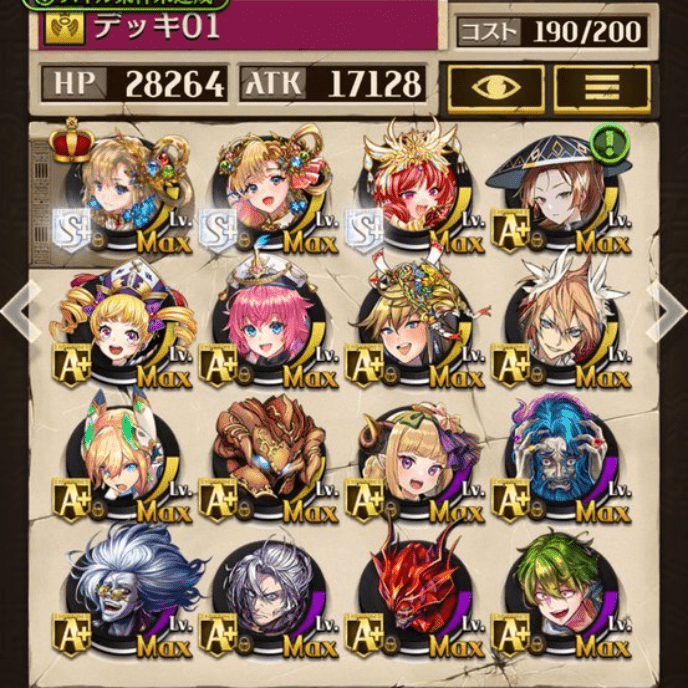Open the list menu button
688x688 pixels.
(602, 88)
